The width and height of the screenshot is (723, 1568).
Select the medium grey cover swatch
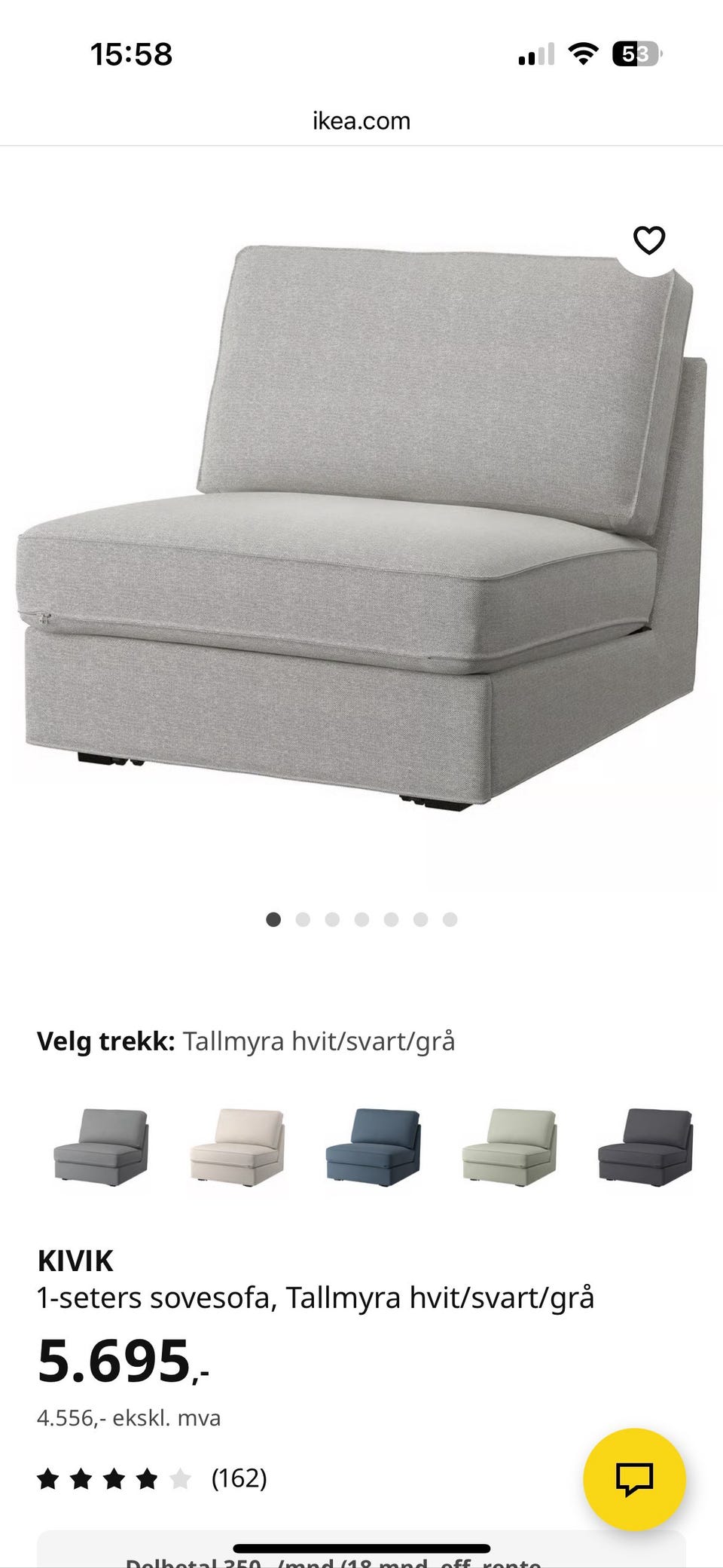point(101,1147)
